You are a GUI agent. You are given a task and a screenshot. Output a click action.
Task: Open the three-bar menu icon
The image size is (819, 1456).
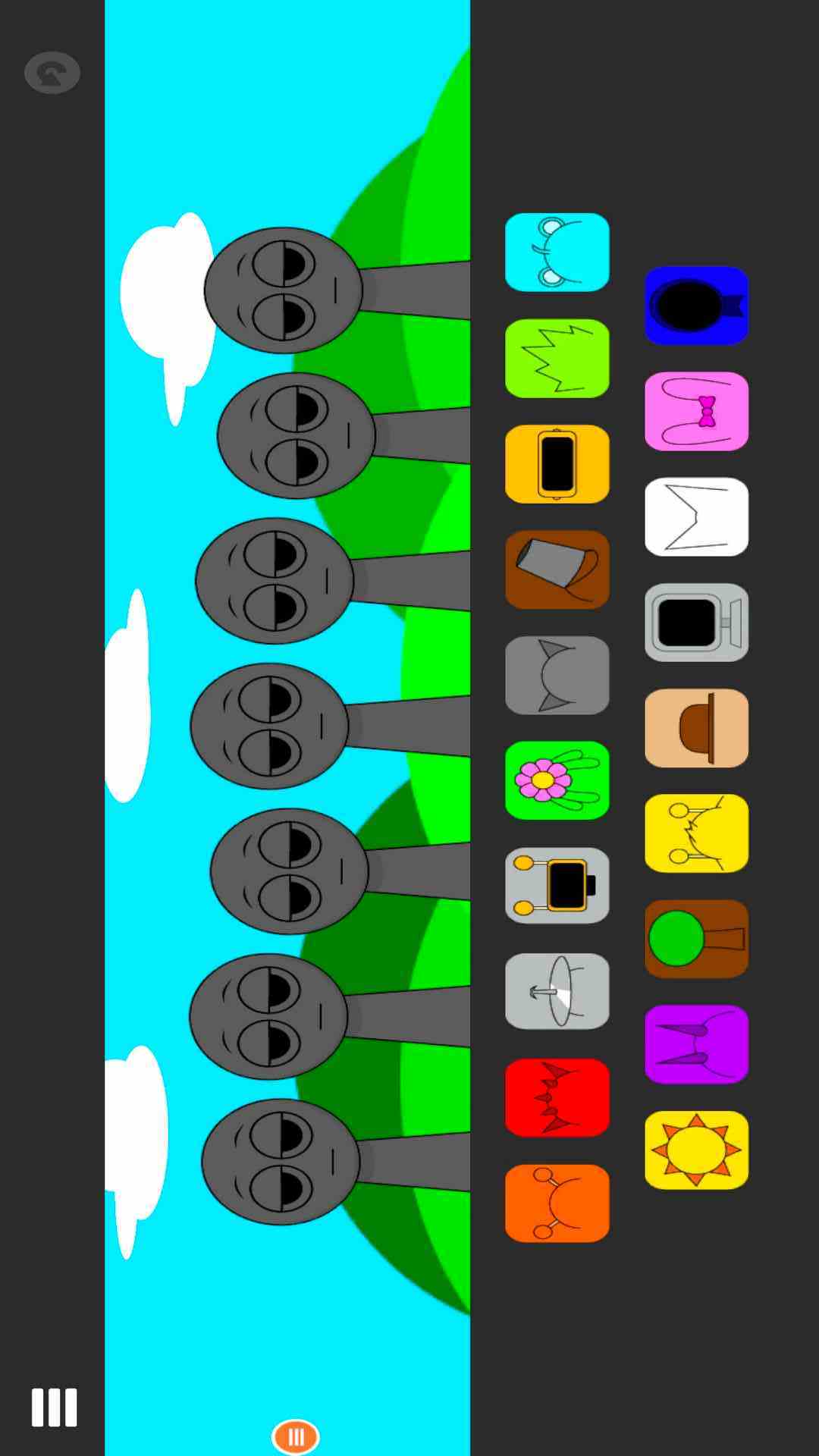54,1407
